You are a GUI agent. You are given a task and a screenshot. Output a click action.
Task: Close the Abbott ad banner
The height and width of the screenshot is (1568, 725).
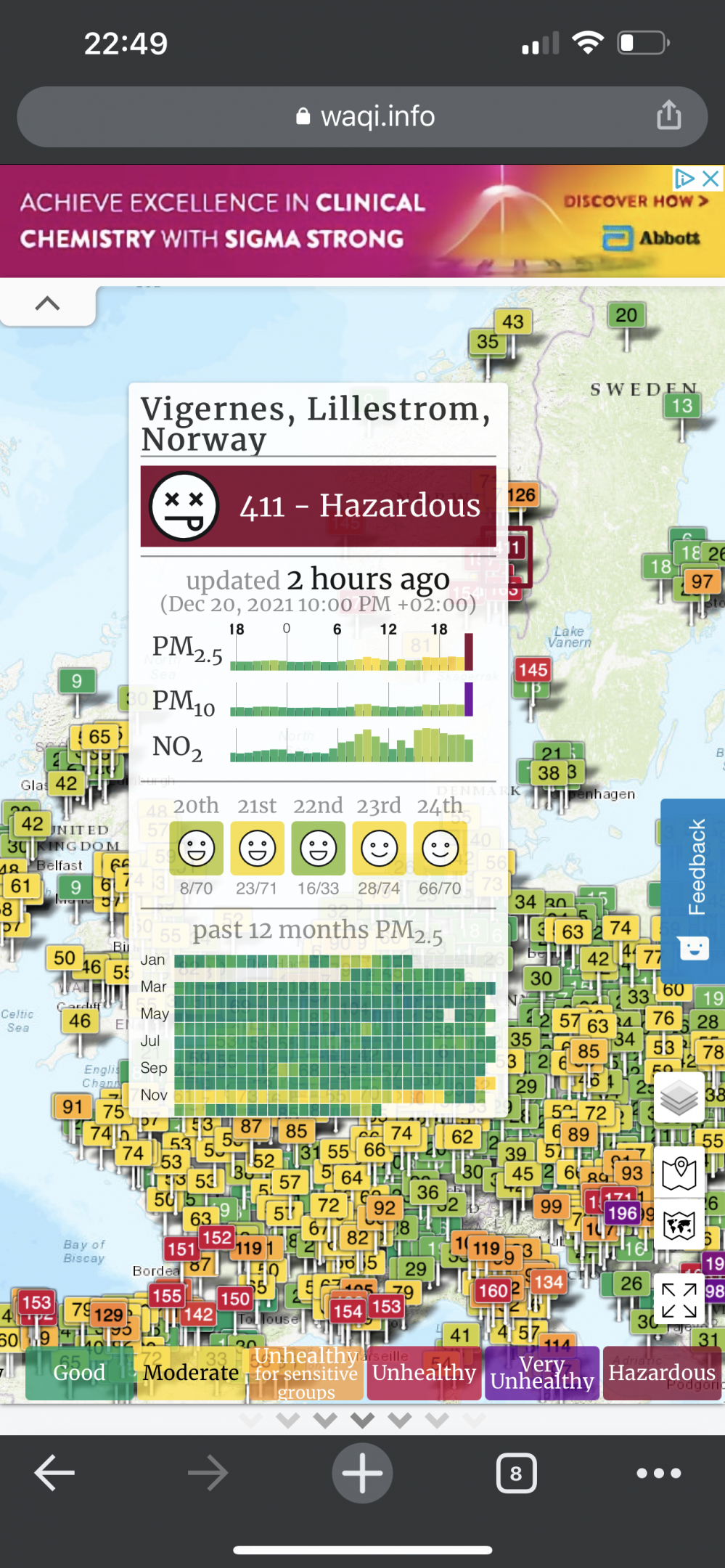click(711, 178)
